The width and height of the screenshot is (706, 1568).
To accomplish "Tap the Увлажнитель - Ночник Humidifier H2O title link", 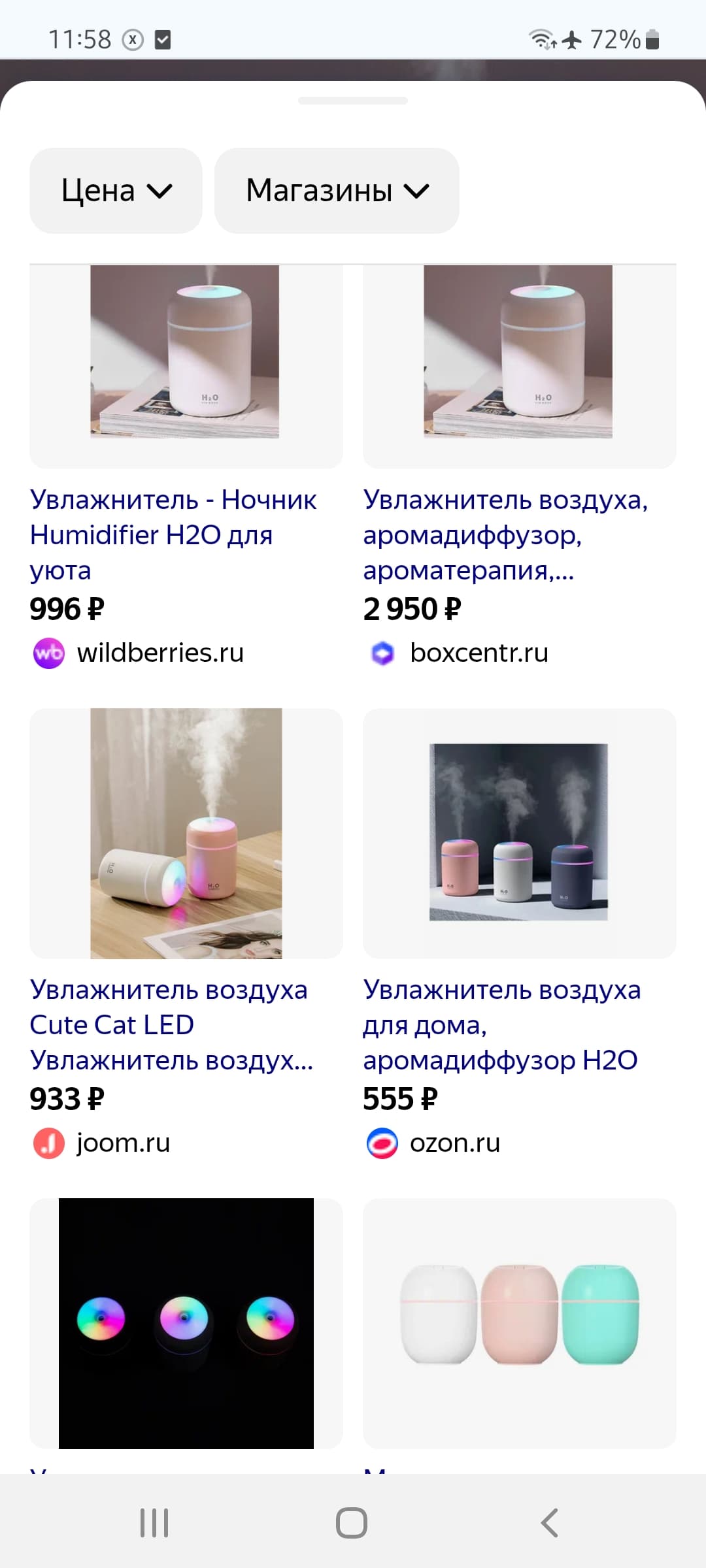I will point(173,535).
